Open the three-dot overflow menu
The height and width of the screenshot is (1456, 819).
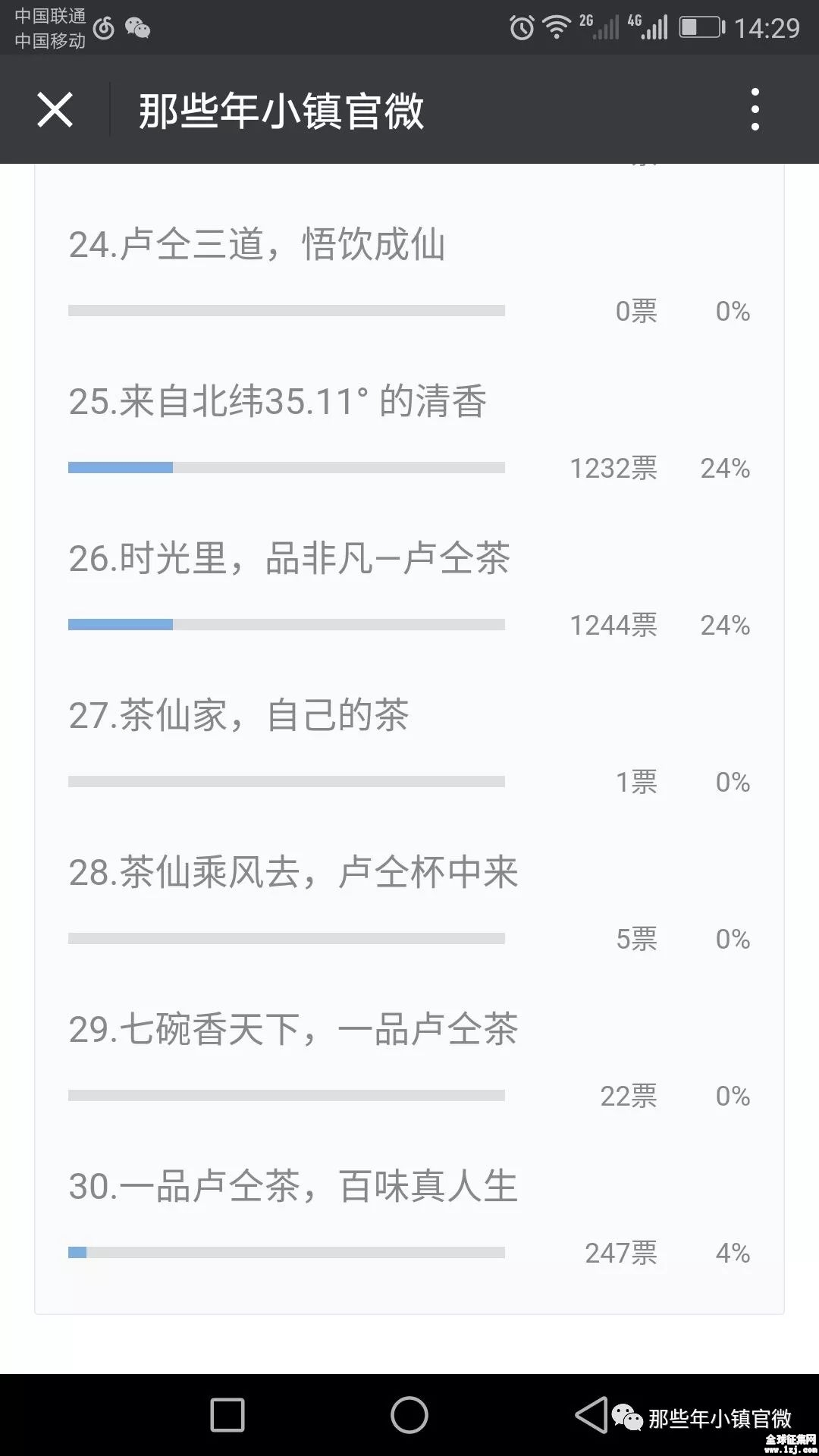coord(755,110)
